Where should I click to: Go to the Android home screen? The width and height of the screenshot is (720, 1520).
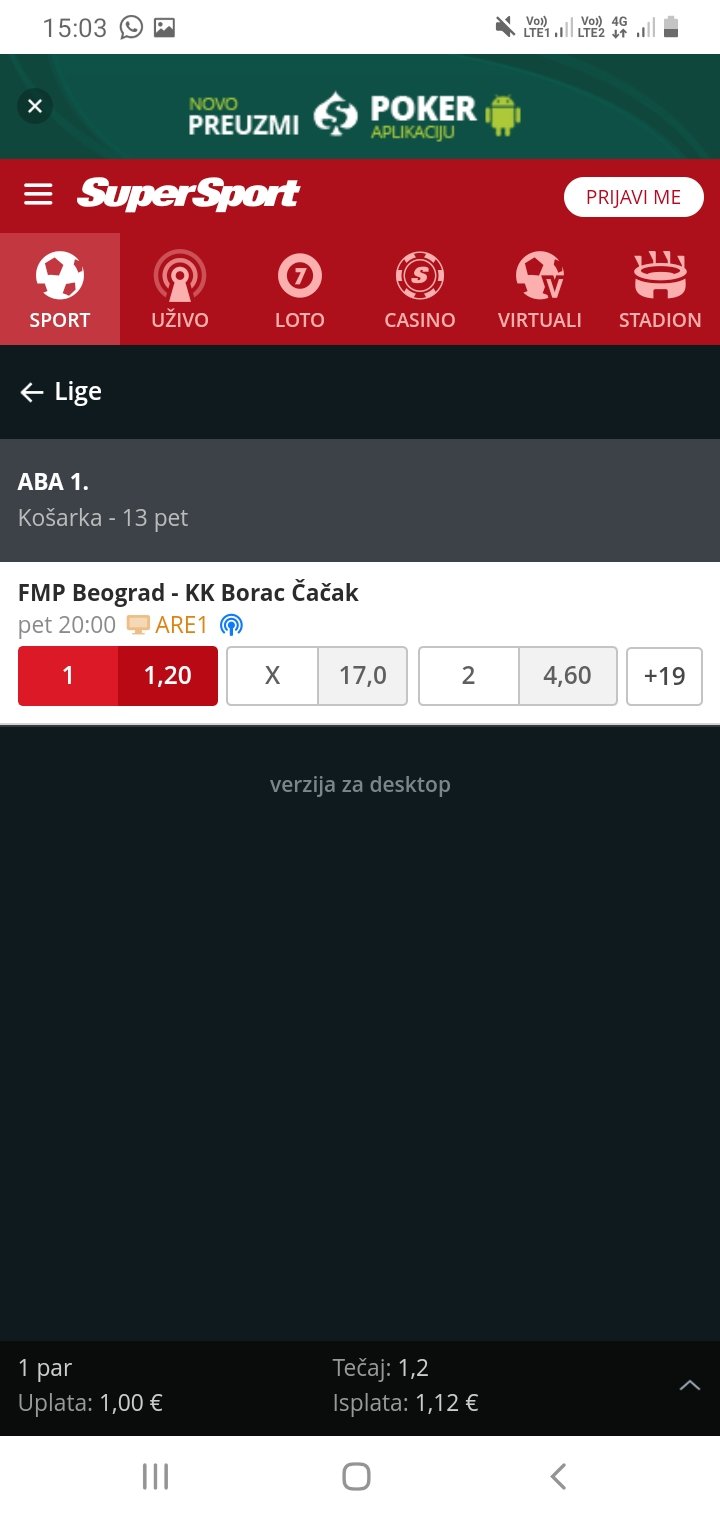[357, 1477]
